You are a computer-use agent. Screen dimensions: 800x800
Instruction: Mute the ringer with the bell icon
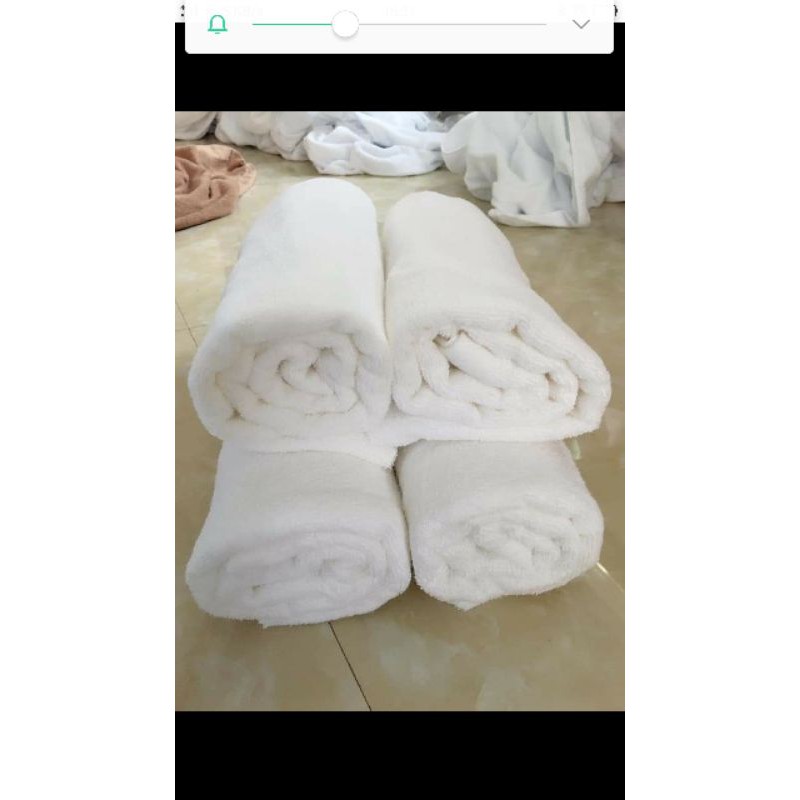(x=218, y=25)
